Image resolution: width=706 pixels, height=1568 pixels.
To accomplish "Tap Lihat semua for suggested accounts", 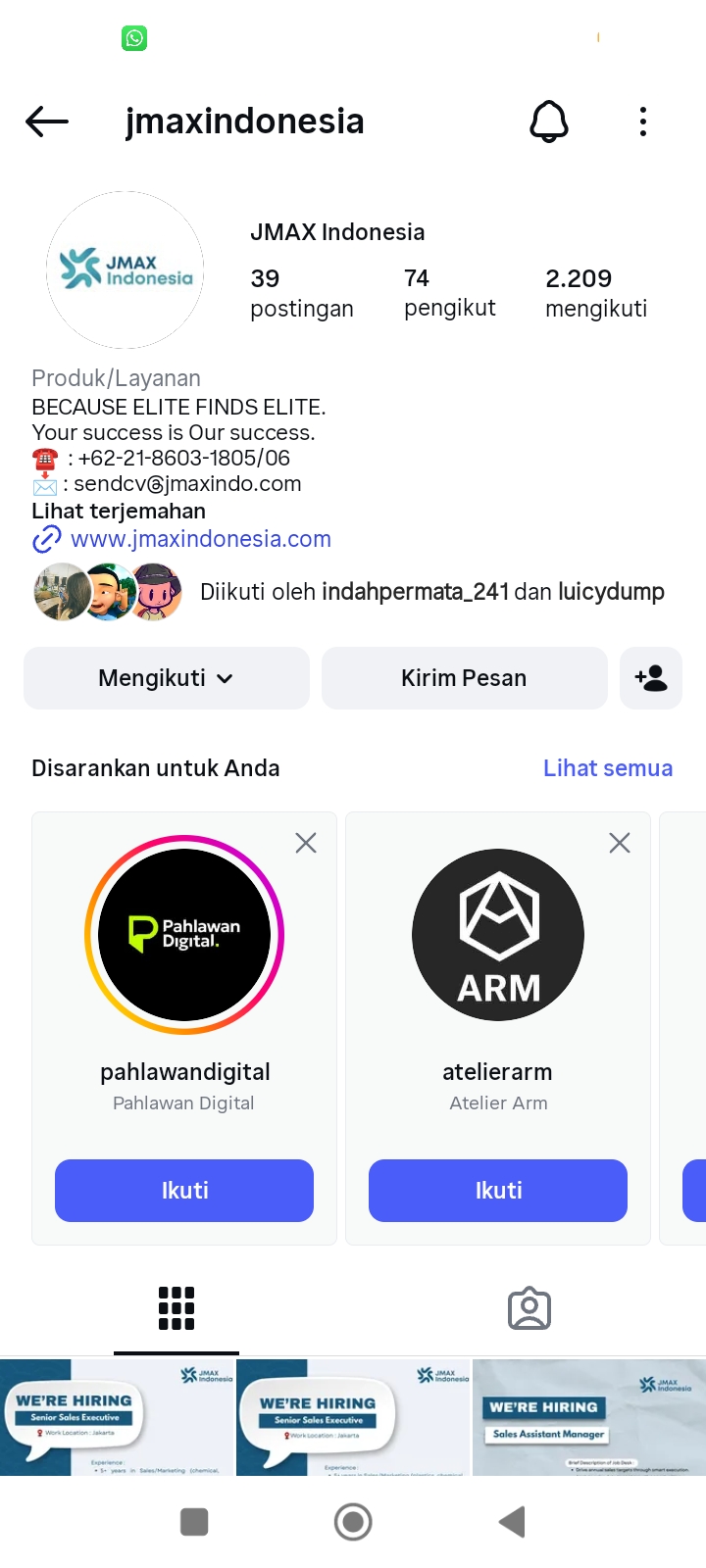I will [x=608, y=768].
